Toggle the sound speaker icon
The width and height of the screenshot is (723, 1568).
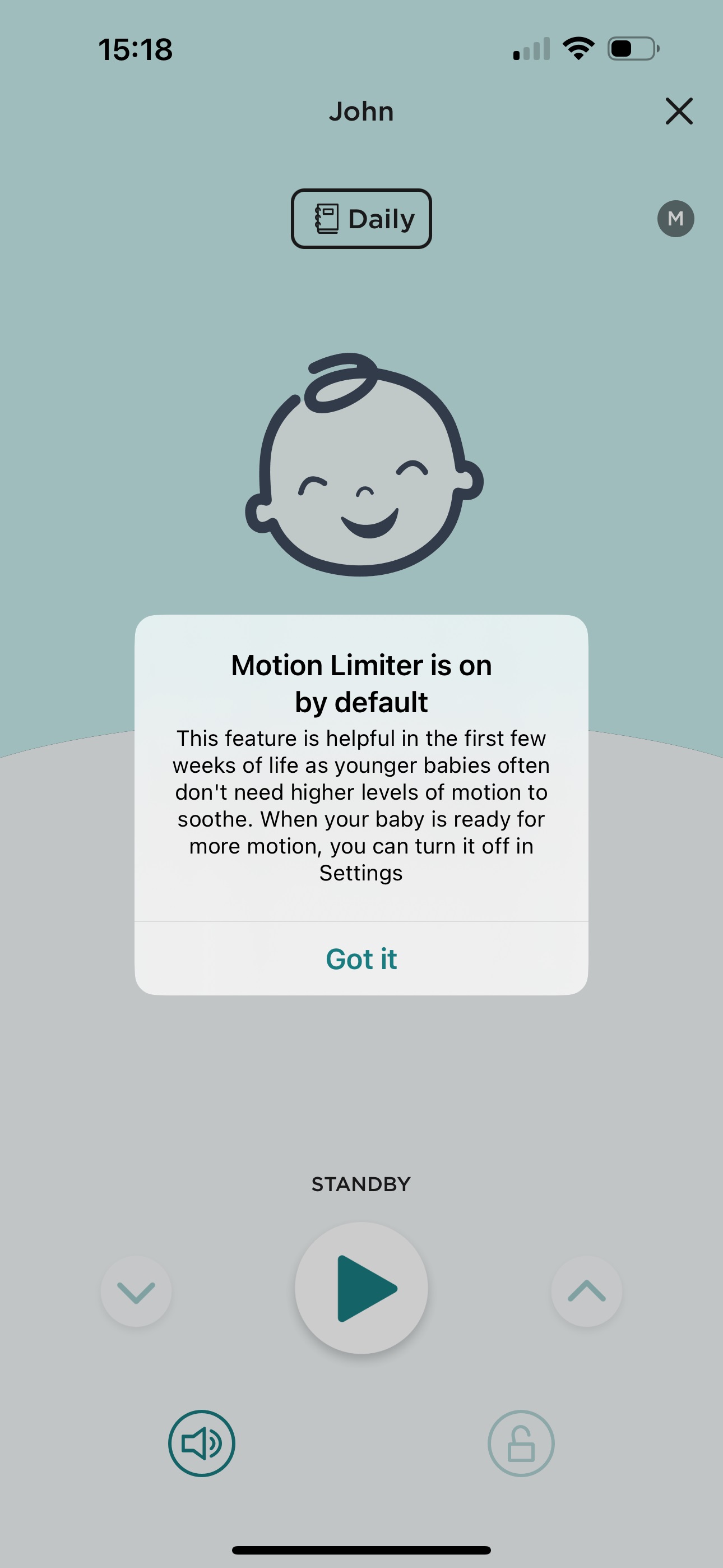click(201, 1443)
